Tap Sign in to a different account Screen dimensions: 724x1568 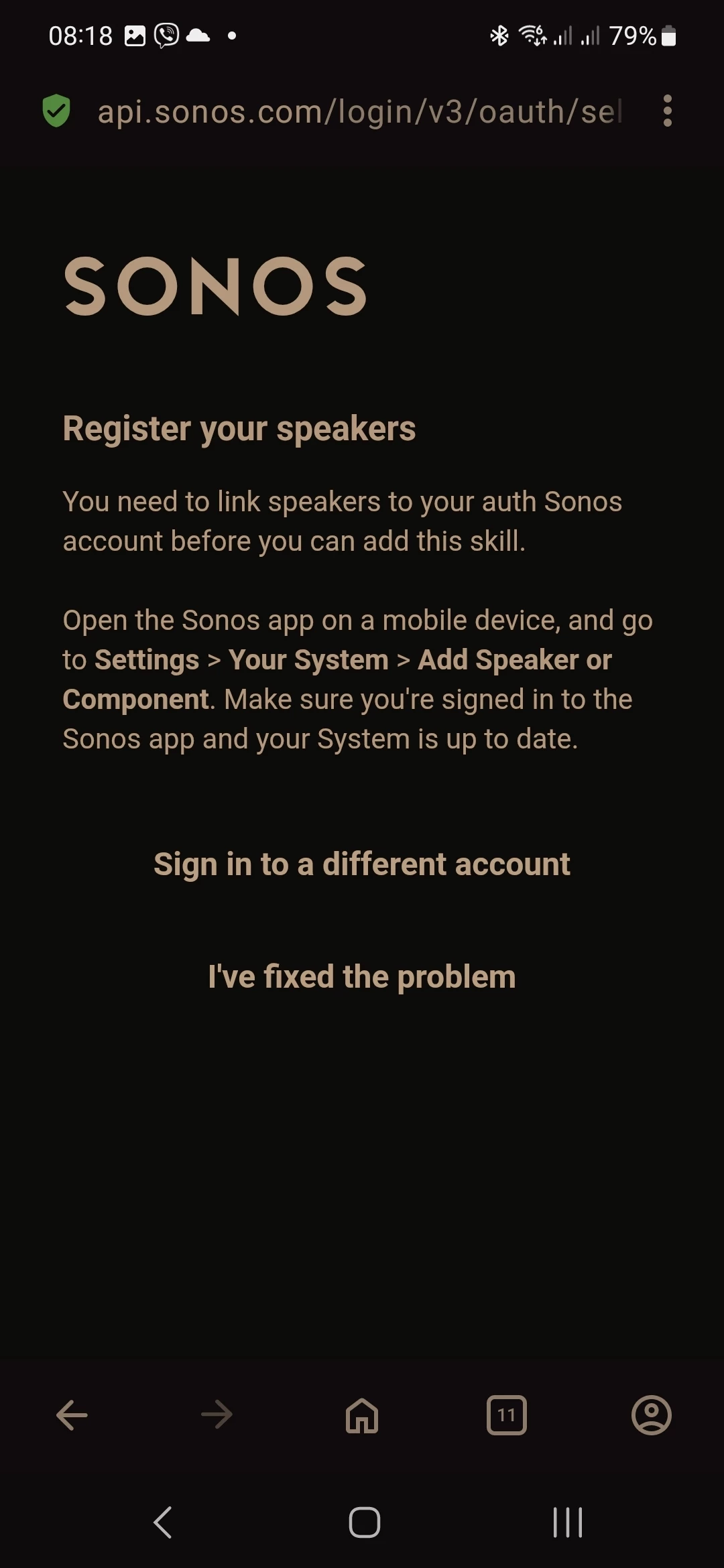(362, 864)
